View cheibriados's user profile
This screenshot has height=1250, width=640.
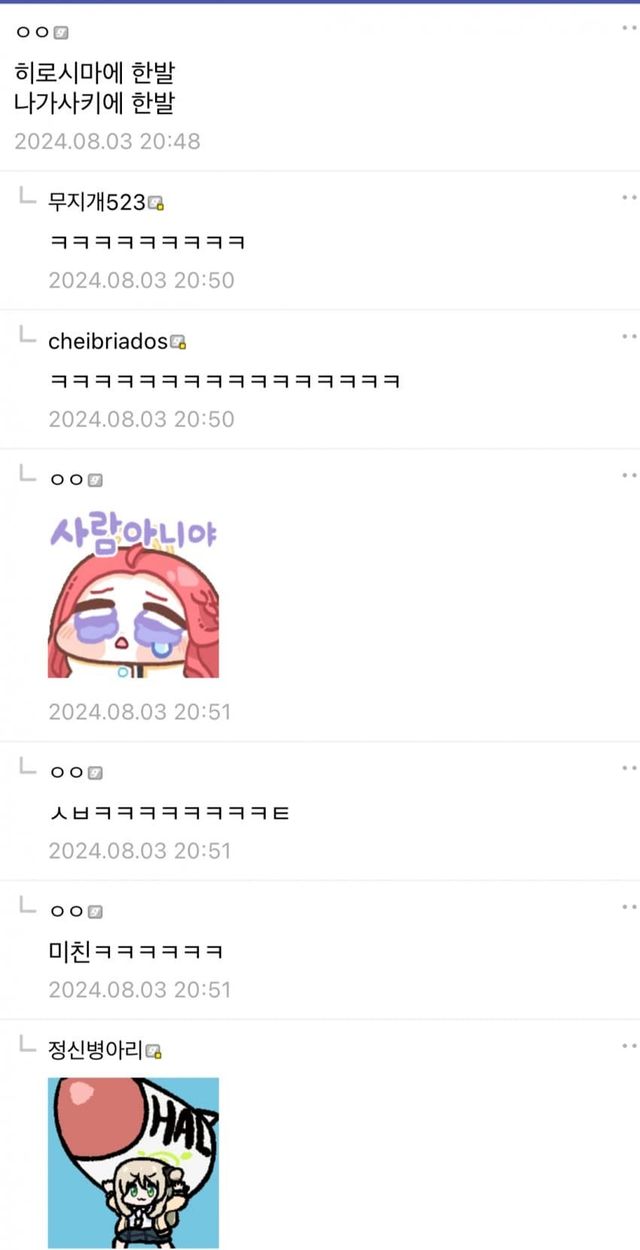click(x=108, y=341)
